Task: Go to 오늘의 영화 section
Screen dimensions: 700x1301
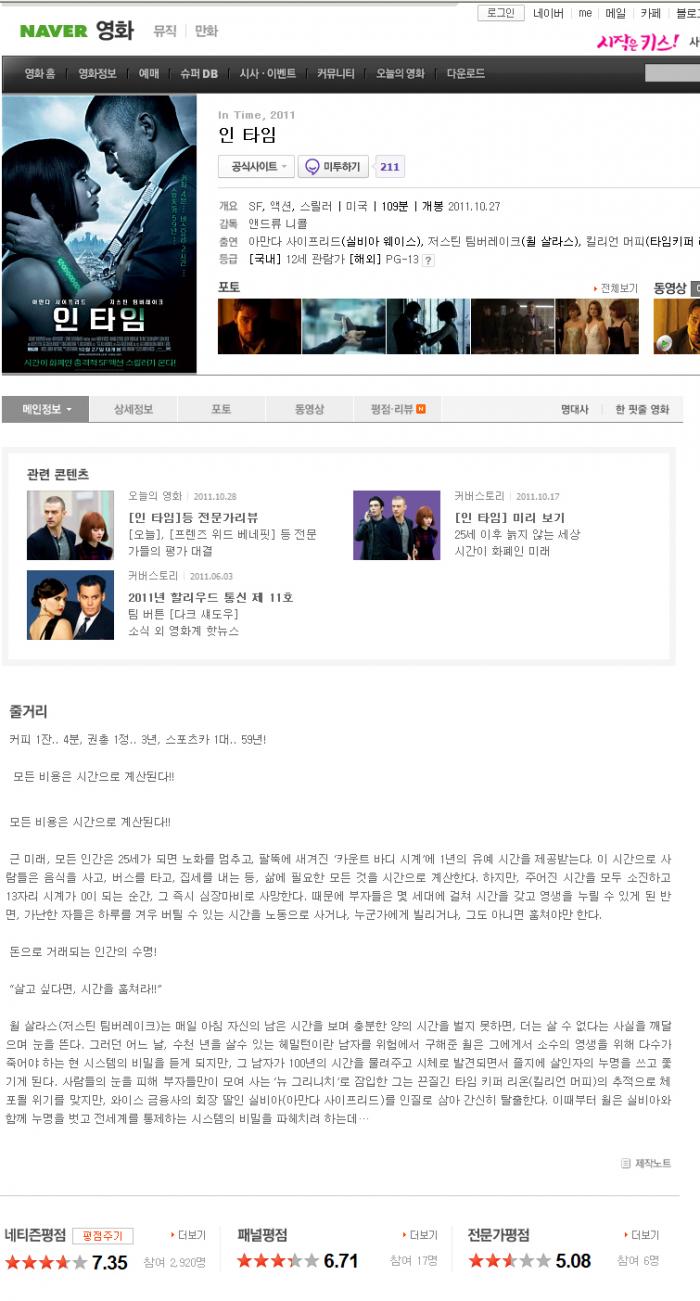Action: [400, 73]
